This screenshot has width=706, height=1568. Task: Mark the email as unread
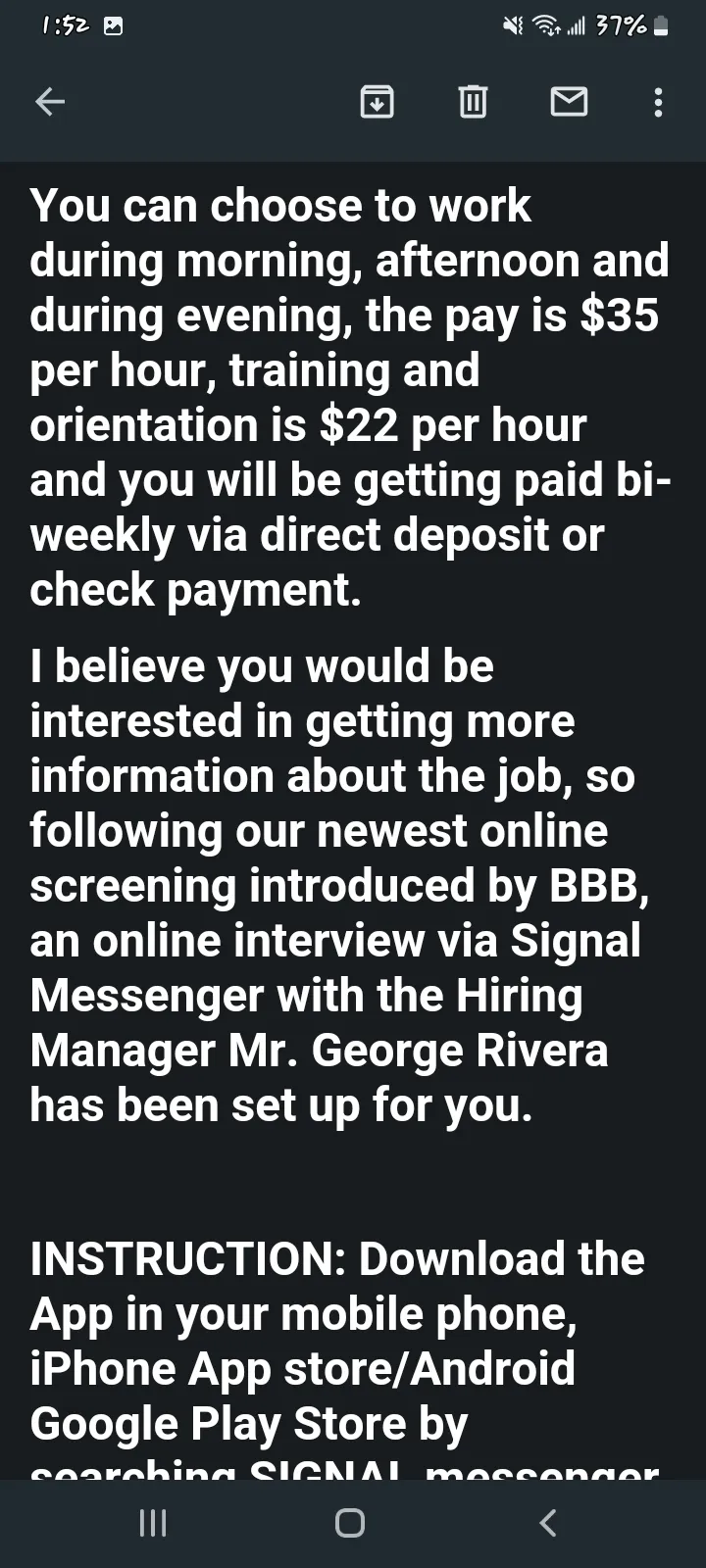click(569, 101)
